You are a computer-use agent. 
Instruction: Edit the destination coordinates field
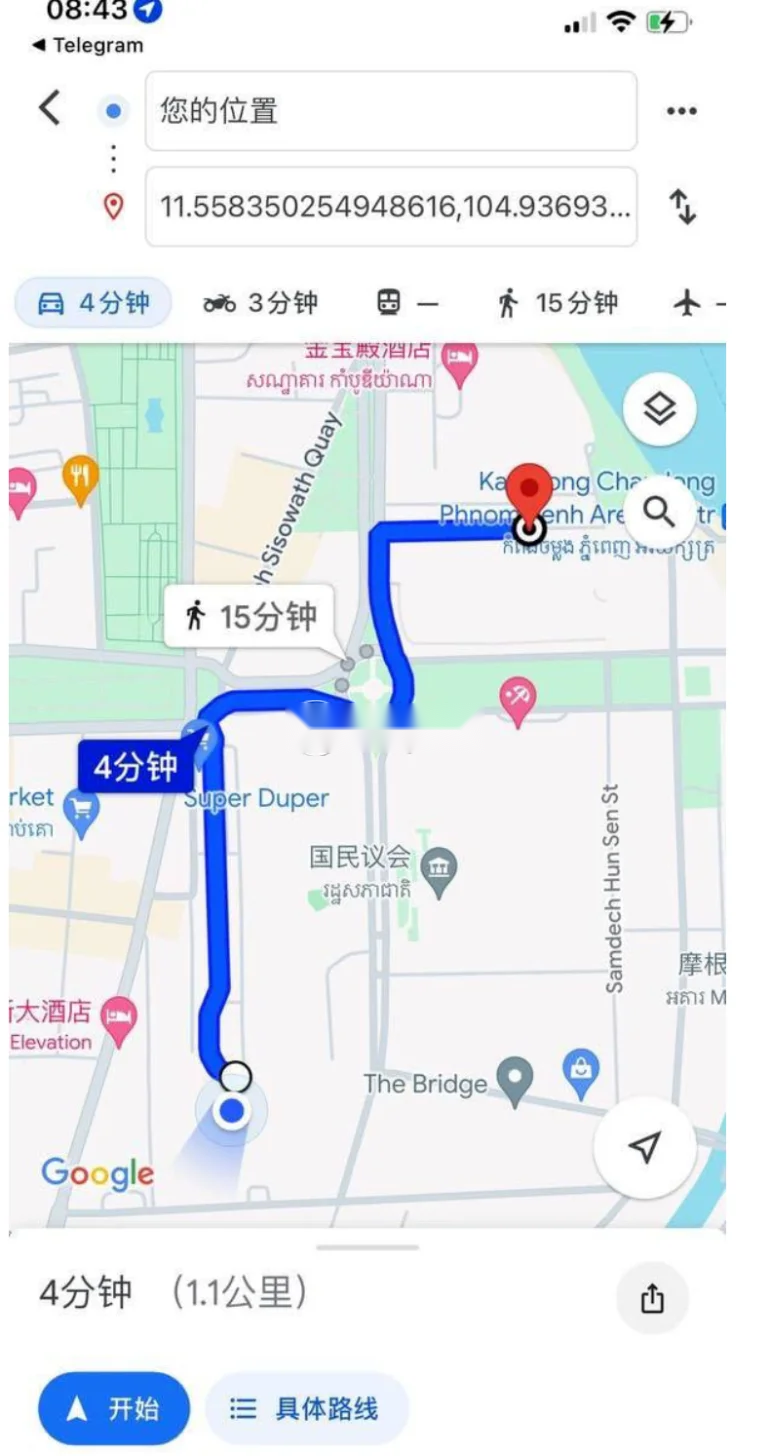[x=391, y=207]
